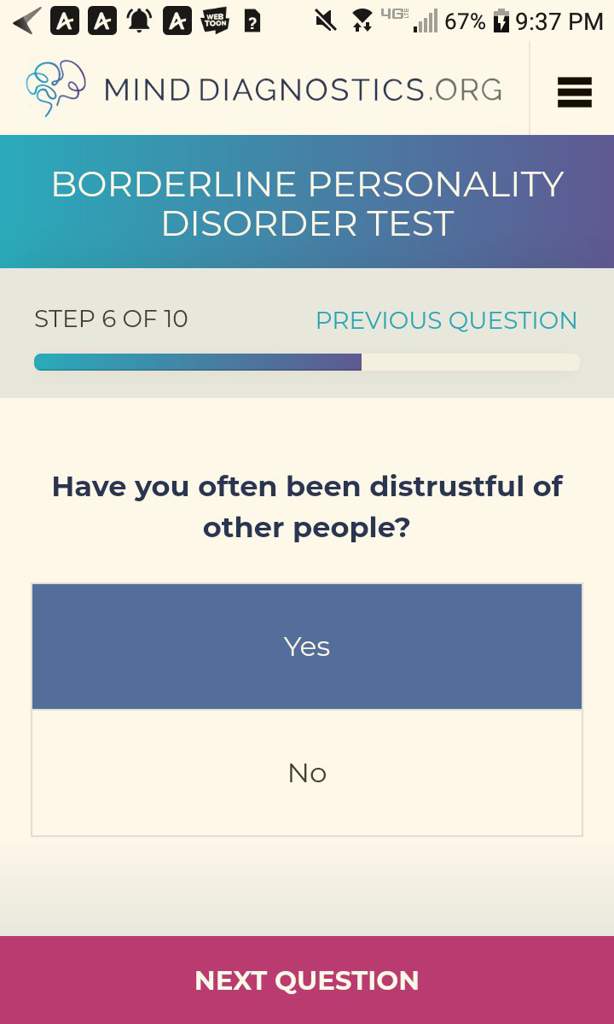Choose No as the answer
The image size is (614, 1024).
coord(307,773)
